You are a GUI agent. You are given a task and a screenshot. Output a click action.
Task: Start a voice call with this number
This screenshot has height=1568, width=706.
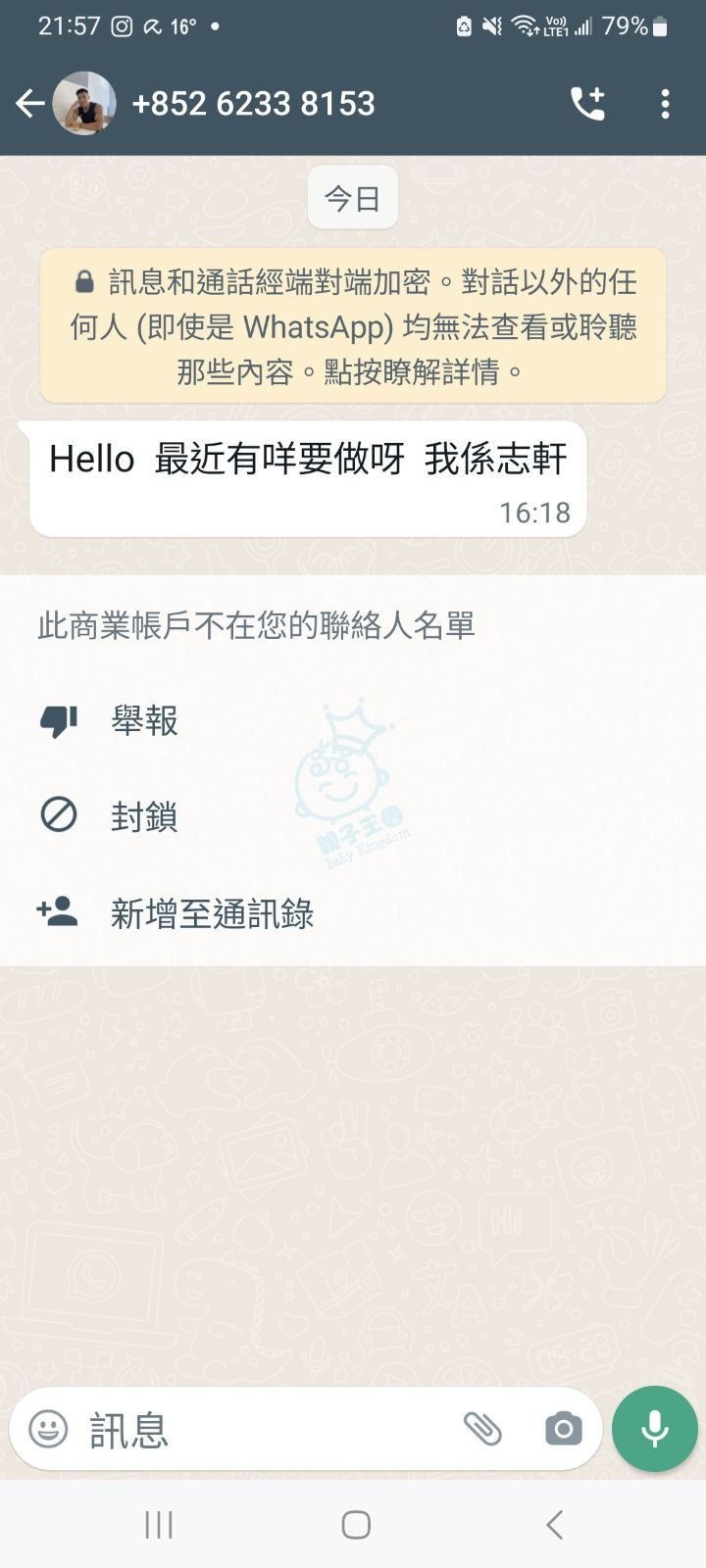[x=587, y=103]
